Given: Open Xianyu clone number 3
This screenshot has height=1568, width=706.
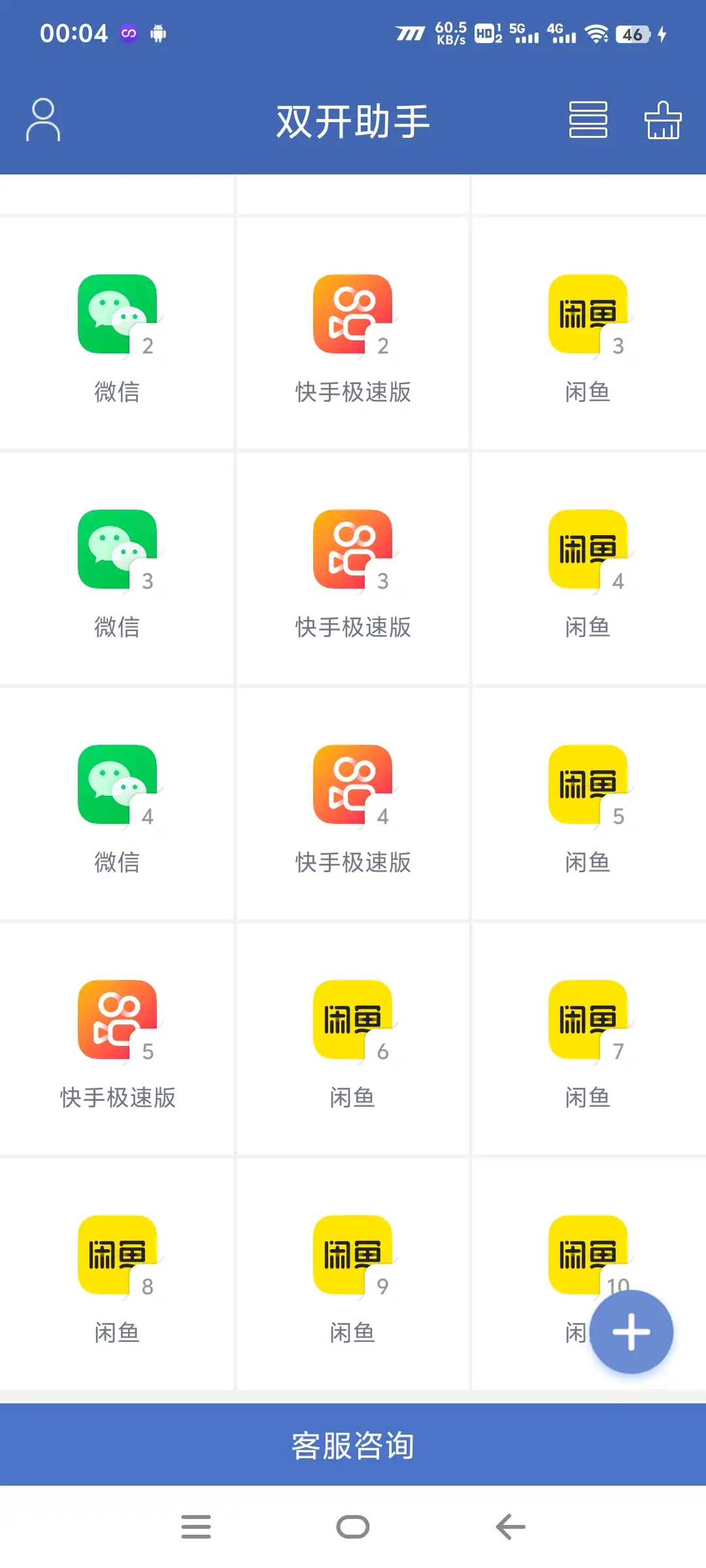Looking at the screenshot, I should (587, 314).
